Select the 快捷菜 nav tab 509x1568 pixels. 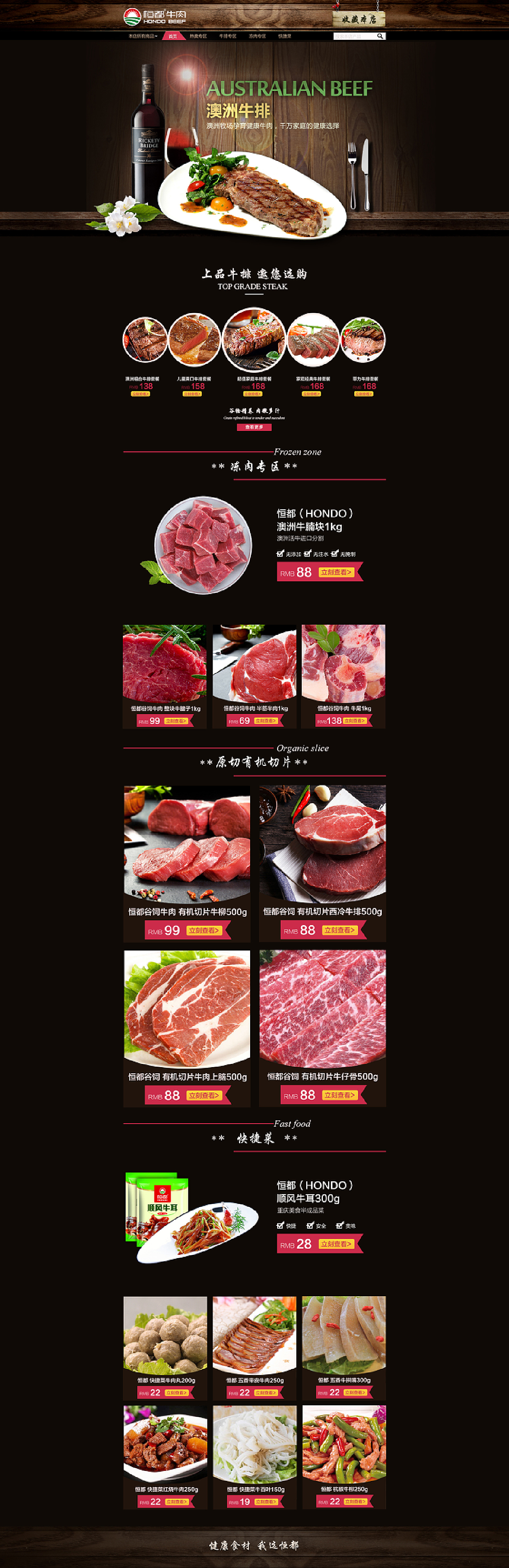285,36
